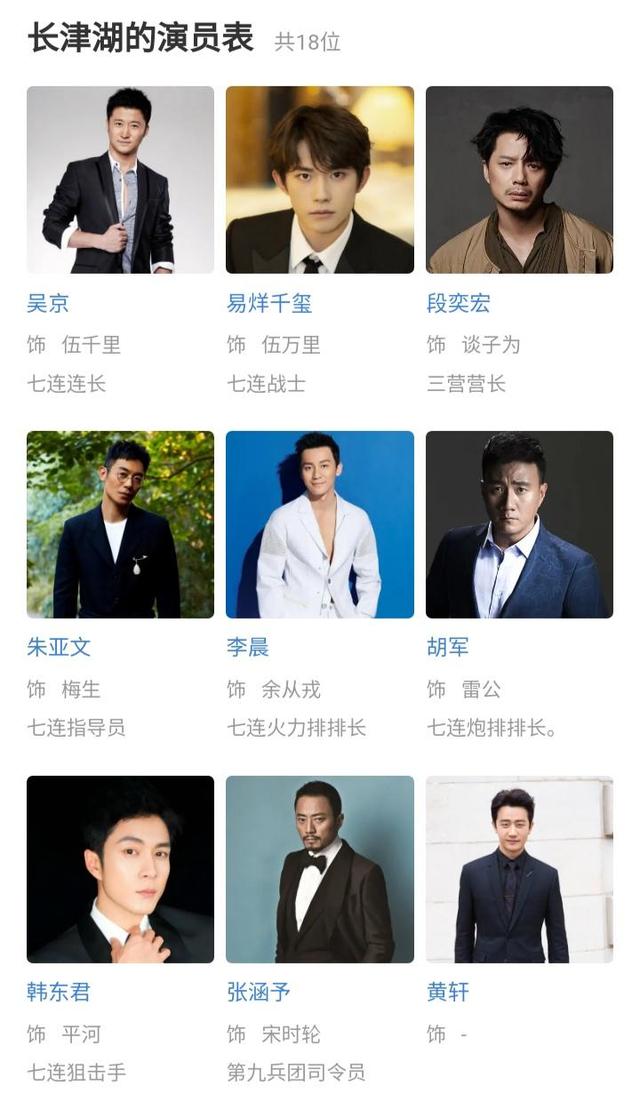Tap the photo tile above 易烊千玺
640x1102 pixels.
320,180
